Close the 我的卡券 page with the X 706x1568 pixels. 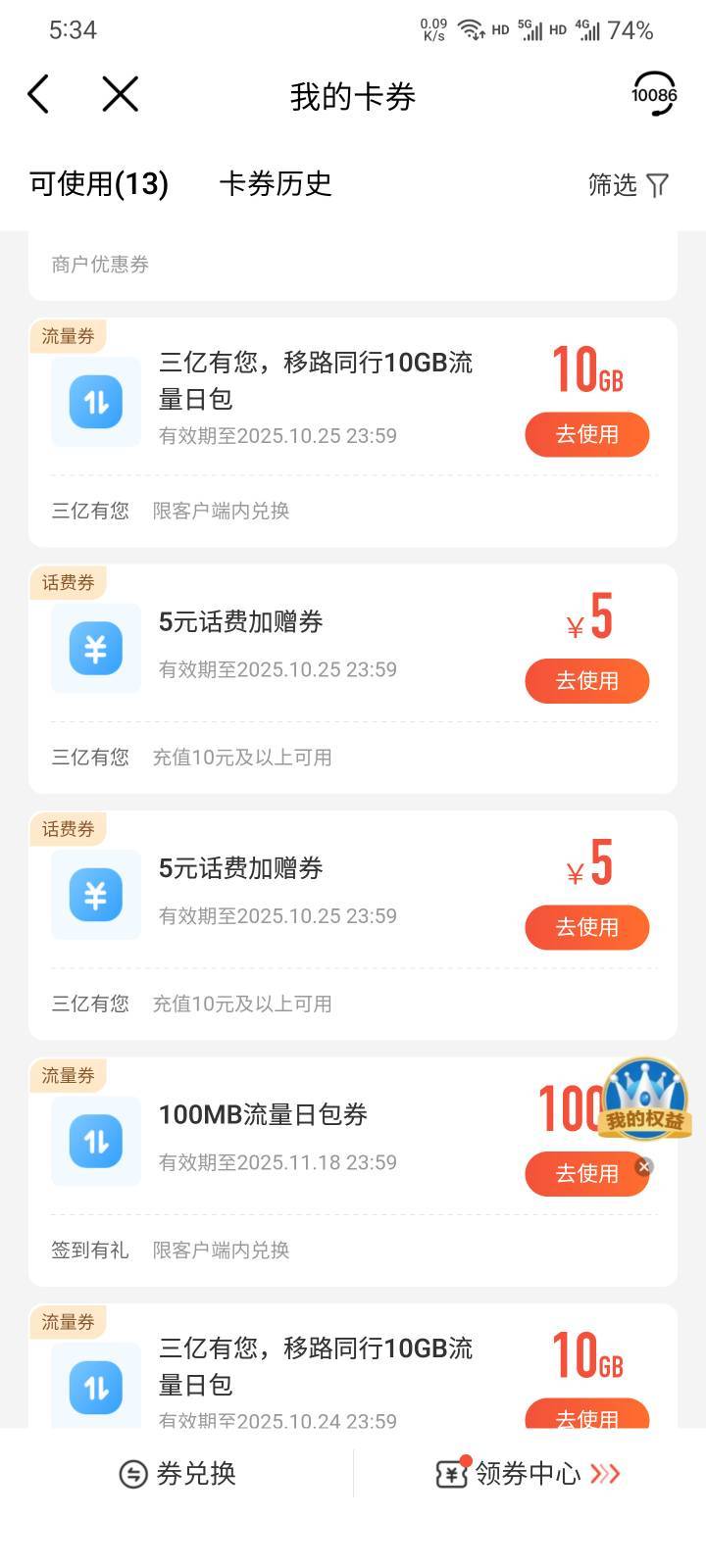pos(120,95)
